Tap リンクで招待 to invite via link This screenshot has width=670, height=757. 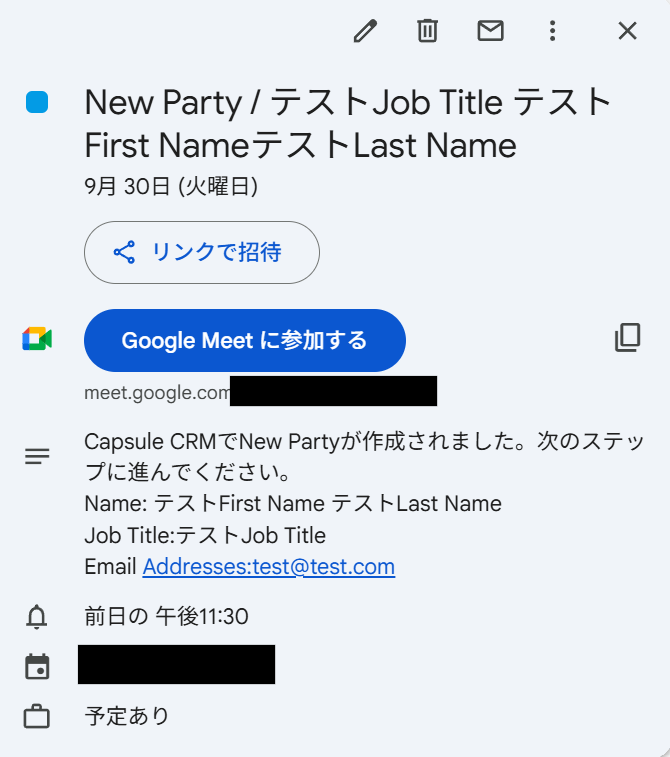click(x=201, y=252)
